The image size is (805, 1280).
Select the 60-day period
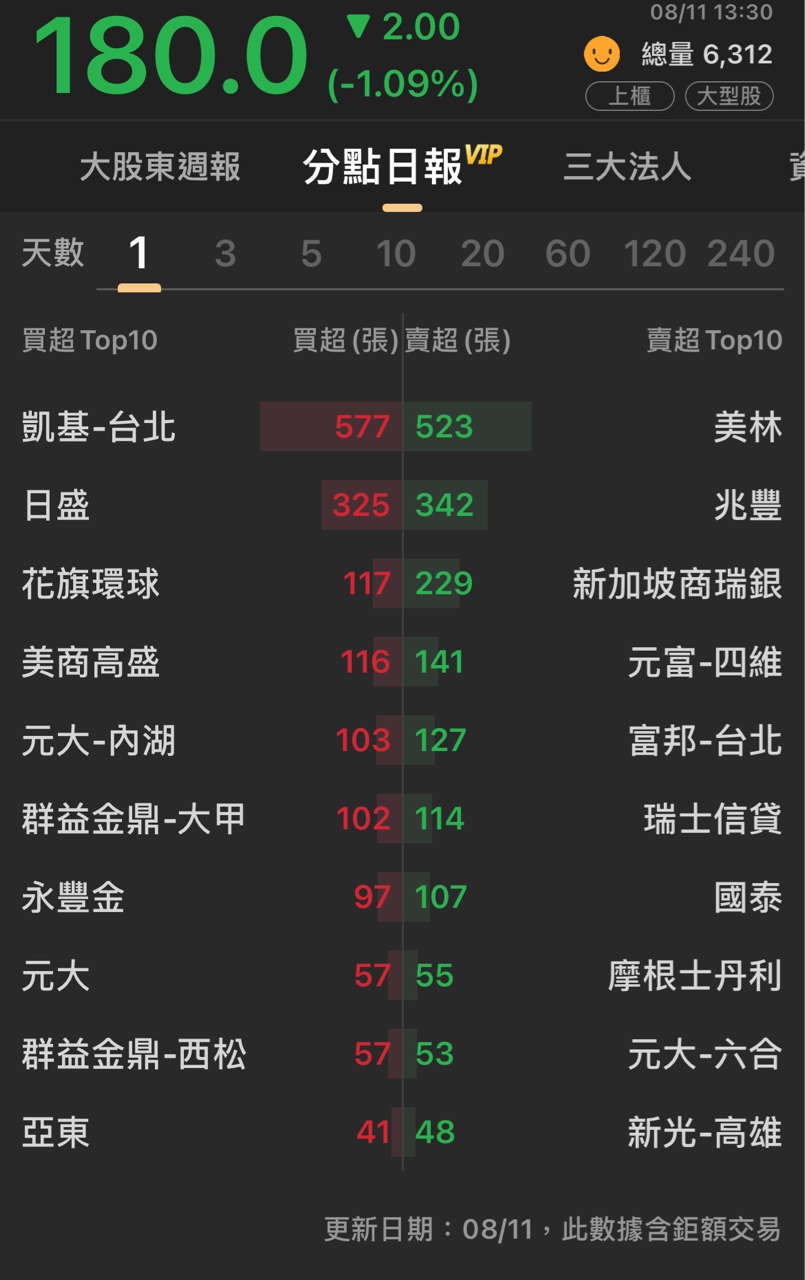tap(568, 254)
